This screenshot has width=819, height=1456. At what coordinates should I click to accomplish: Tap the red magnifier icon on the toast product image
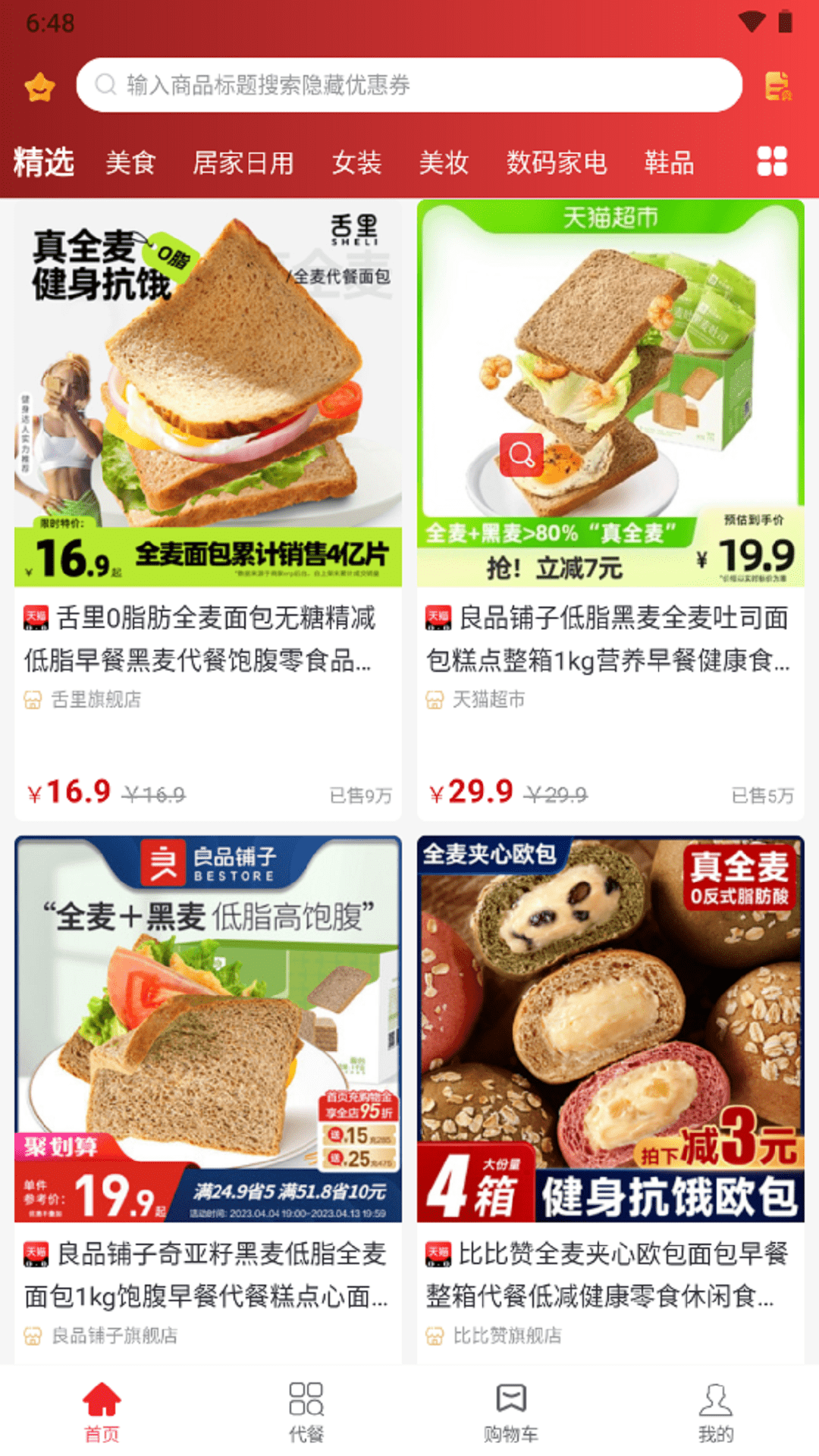point(520,453)
